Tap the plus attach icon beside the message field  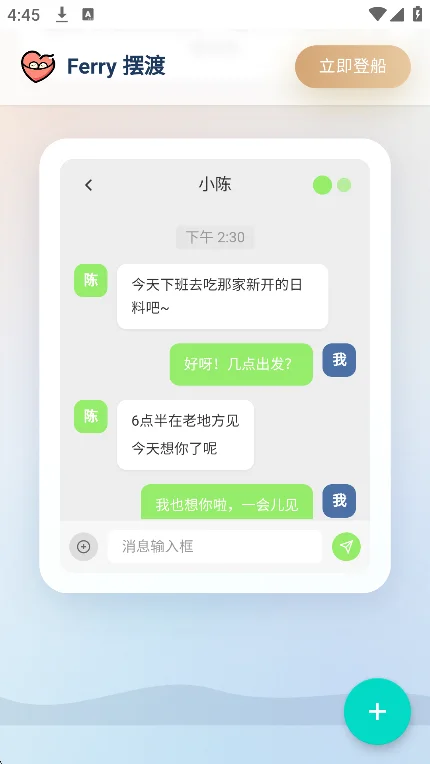point(84,547)
